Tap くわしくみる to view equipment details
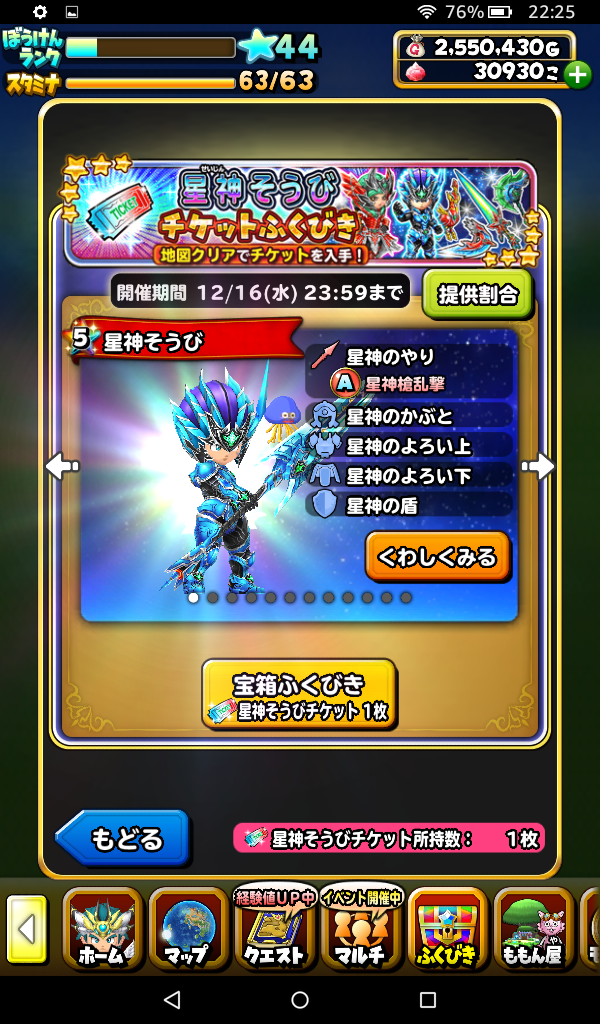 click(437, 556)
